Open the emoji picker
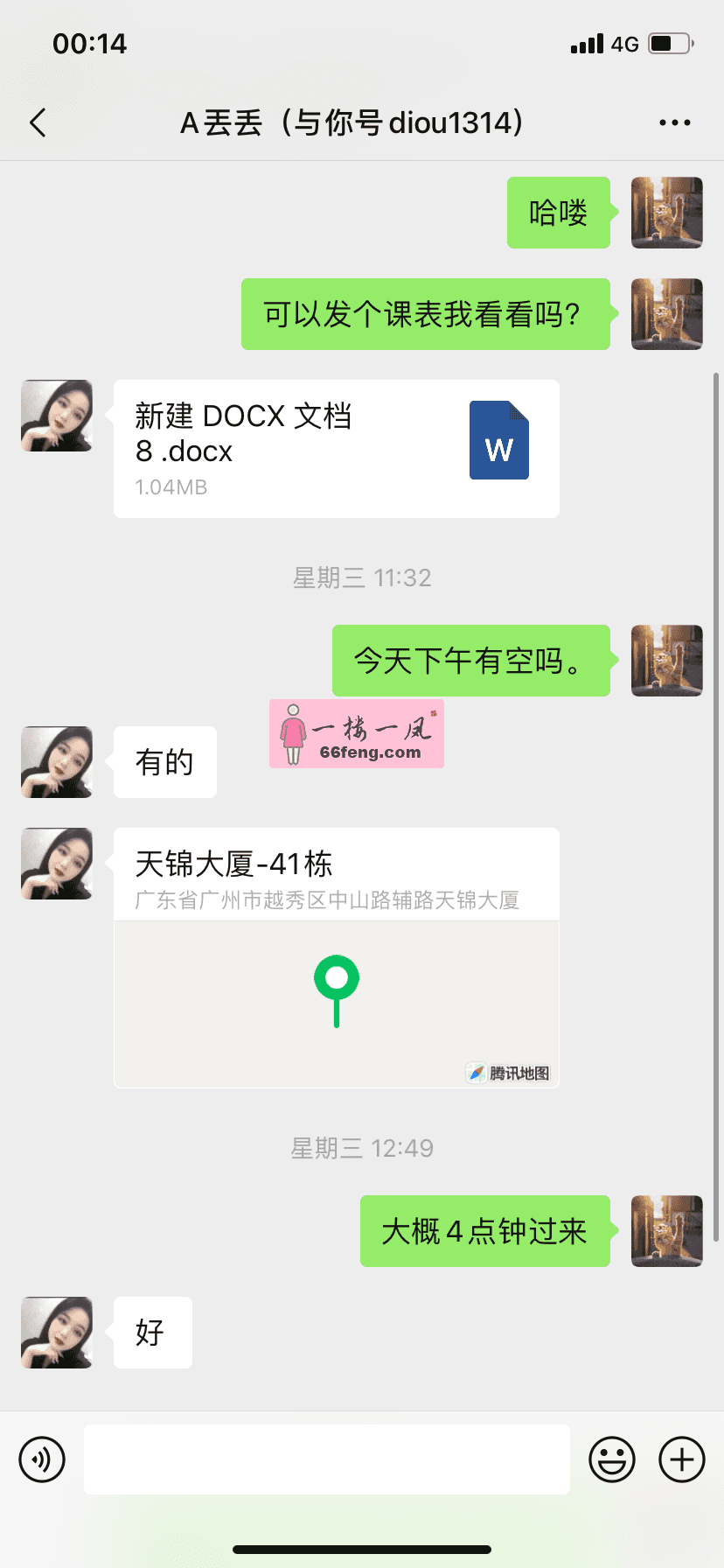The width and height of the screenshot is (724, 1568). pyautogui.click(x=613, y=1459)
